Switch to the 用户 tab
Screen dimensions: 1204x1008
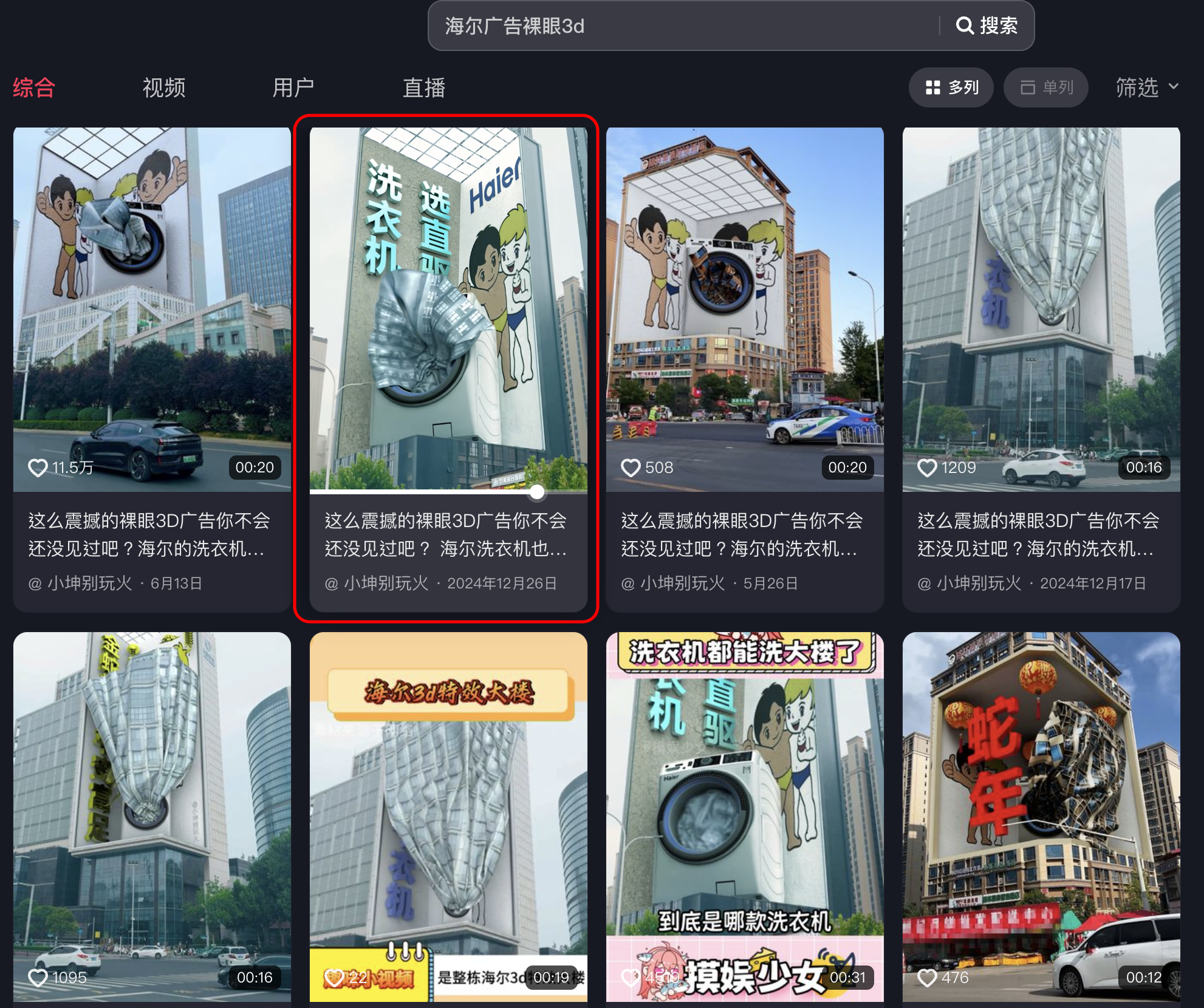point(293,87)
